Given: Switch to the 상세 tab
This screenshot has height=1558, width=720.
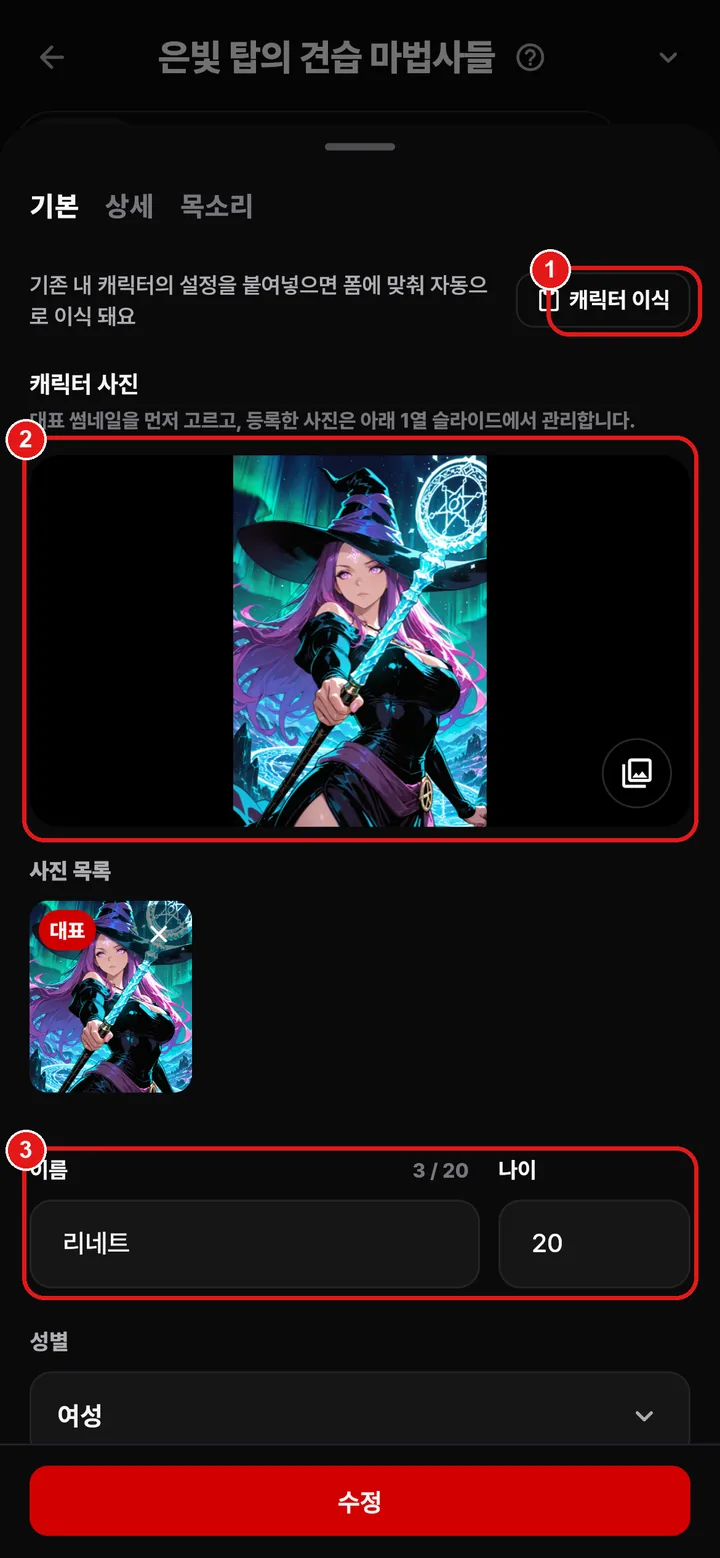Looking at the screenshot, I should point(129,207).
